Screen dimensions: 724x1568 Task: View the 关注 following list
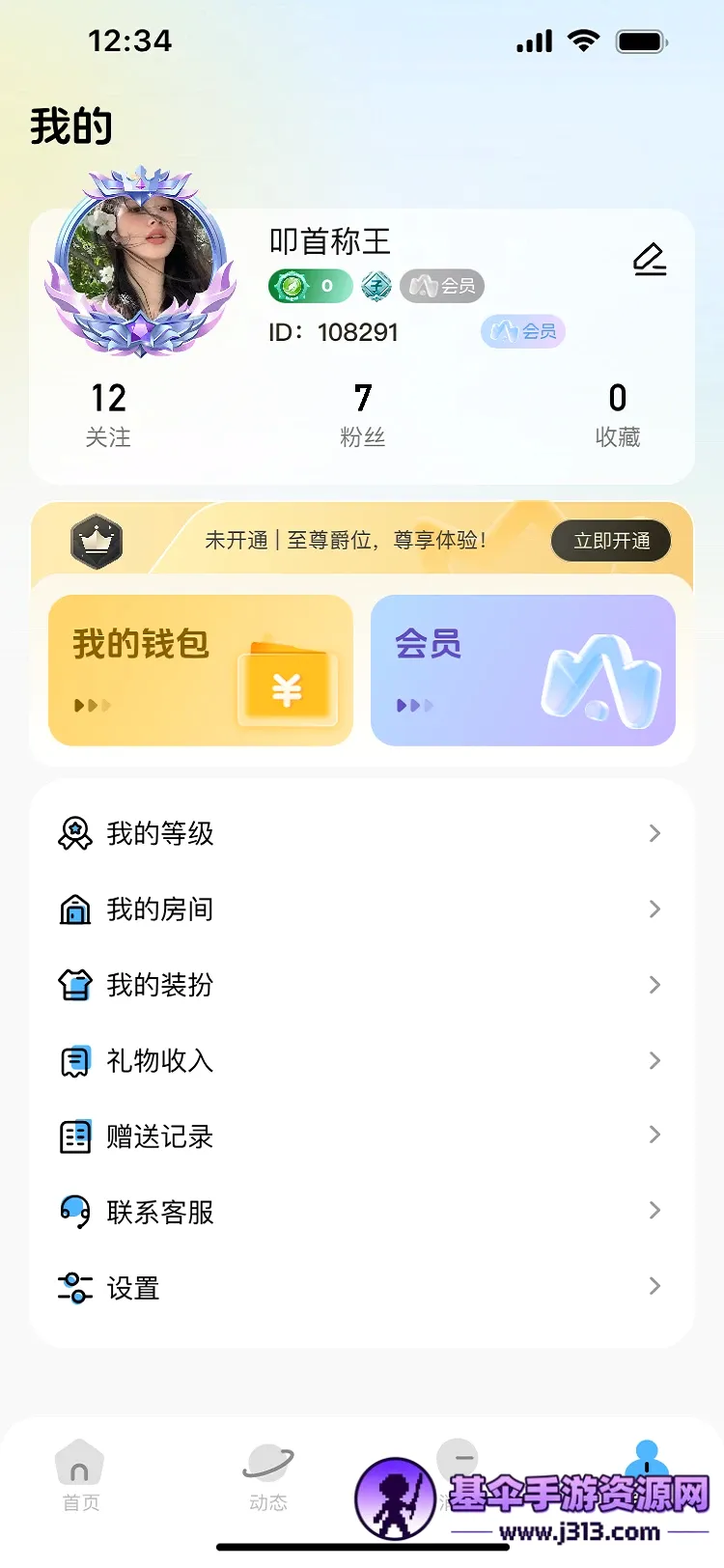click(108, 415)
